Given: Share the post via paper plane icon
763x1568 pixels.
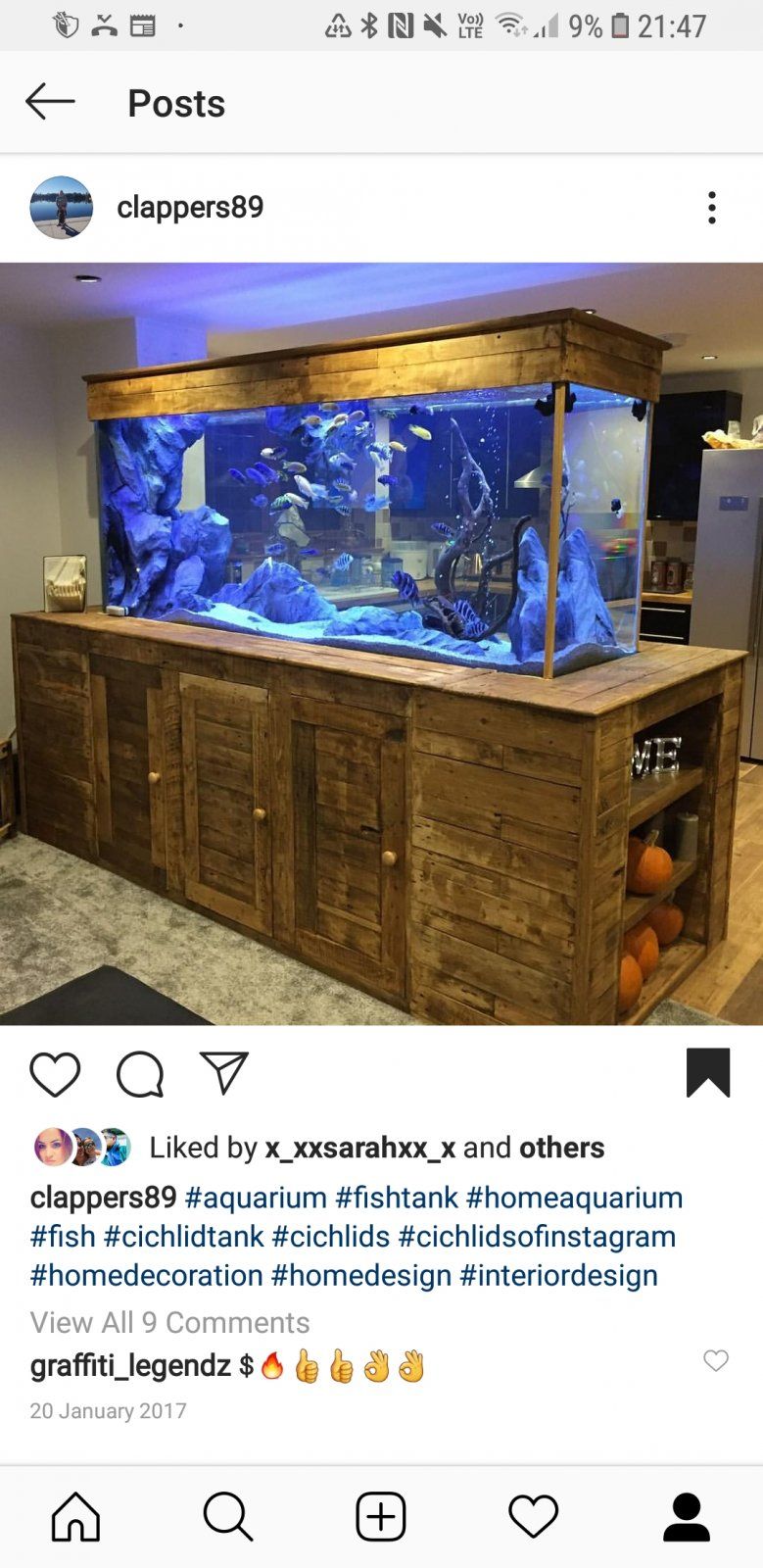Looking at the screenshot, I should point(224,1073).
